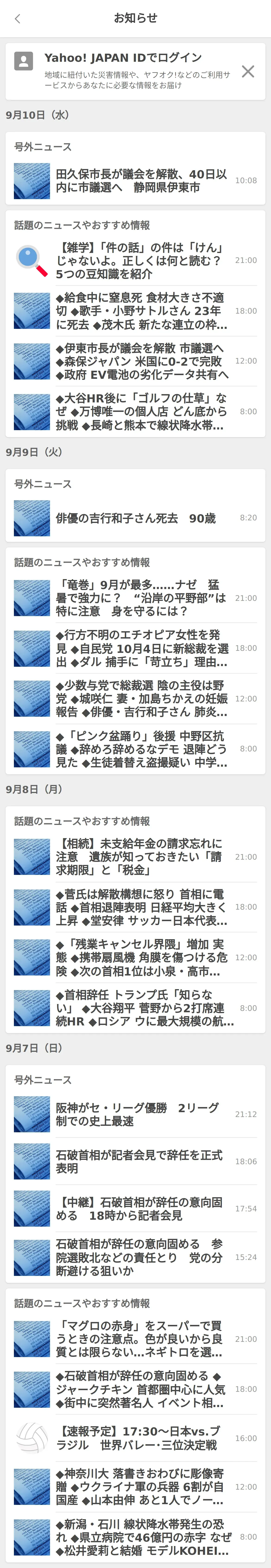Open 石破首相が記者会見で辞任を正式表明
Screen dimensions: 271x1568
[x=141, y=1161]
